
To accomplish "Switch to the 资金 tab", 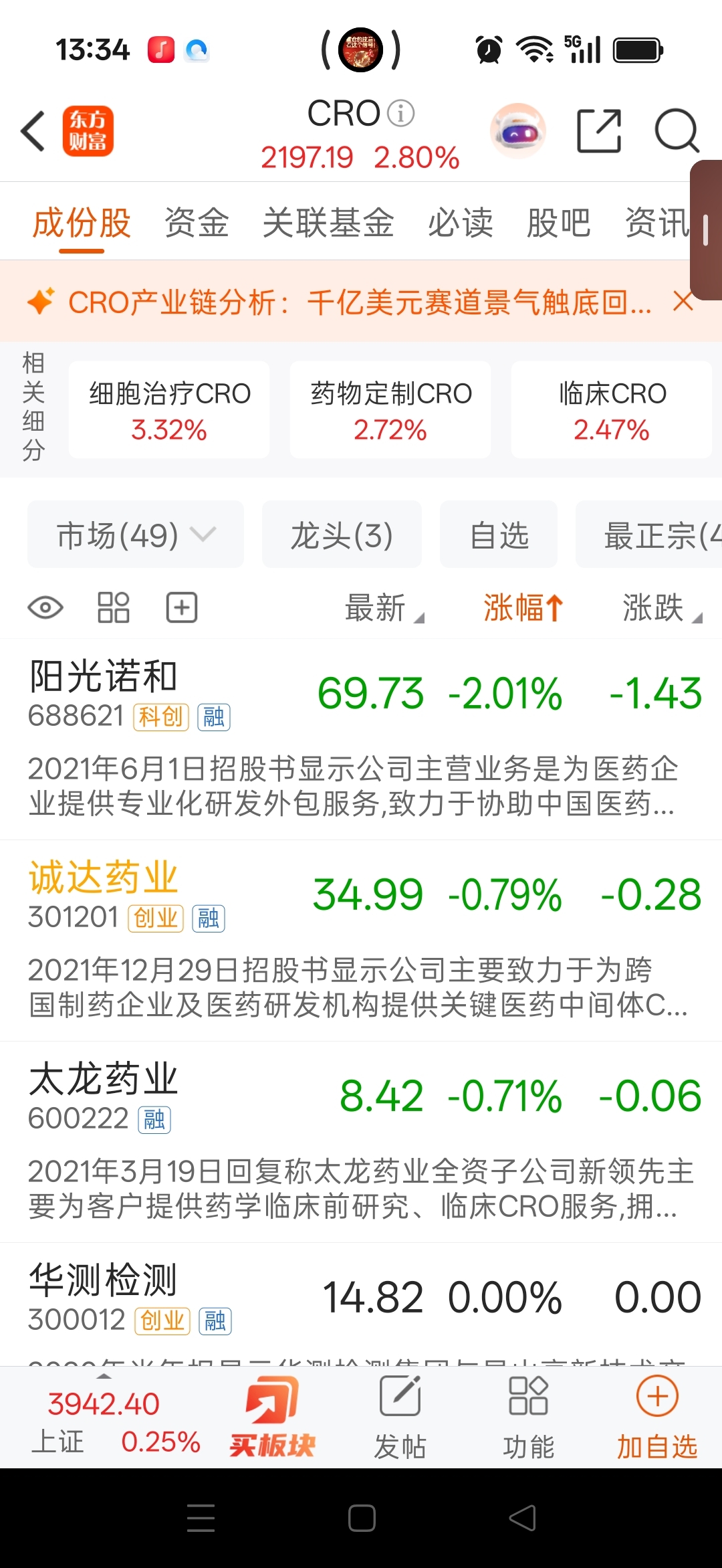I will [197, 223].
